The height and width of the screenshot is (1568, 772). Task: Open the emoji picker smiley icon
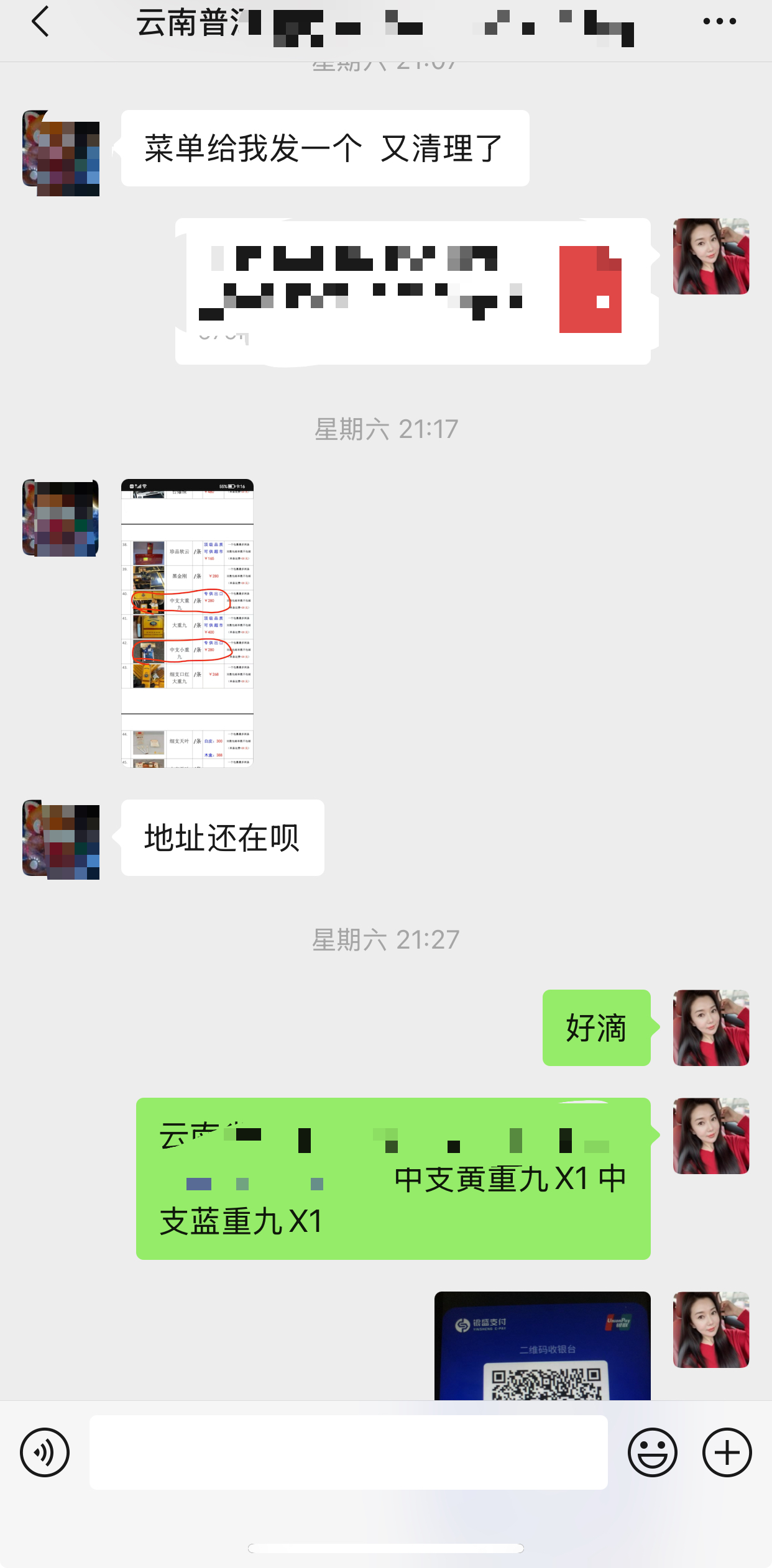pos(651,1452)
